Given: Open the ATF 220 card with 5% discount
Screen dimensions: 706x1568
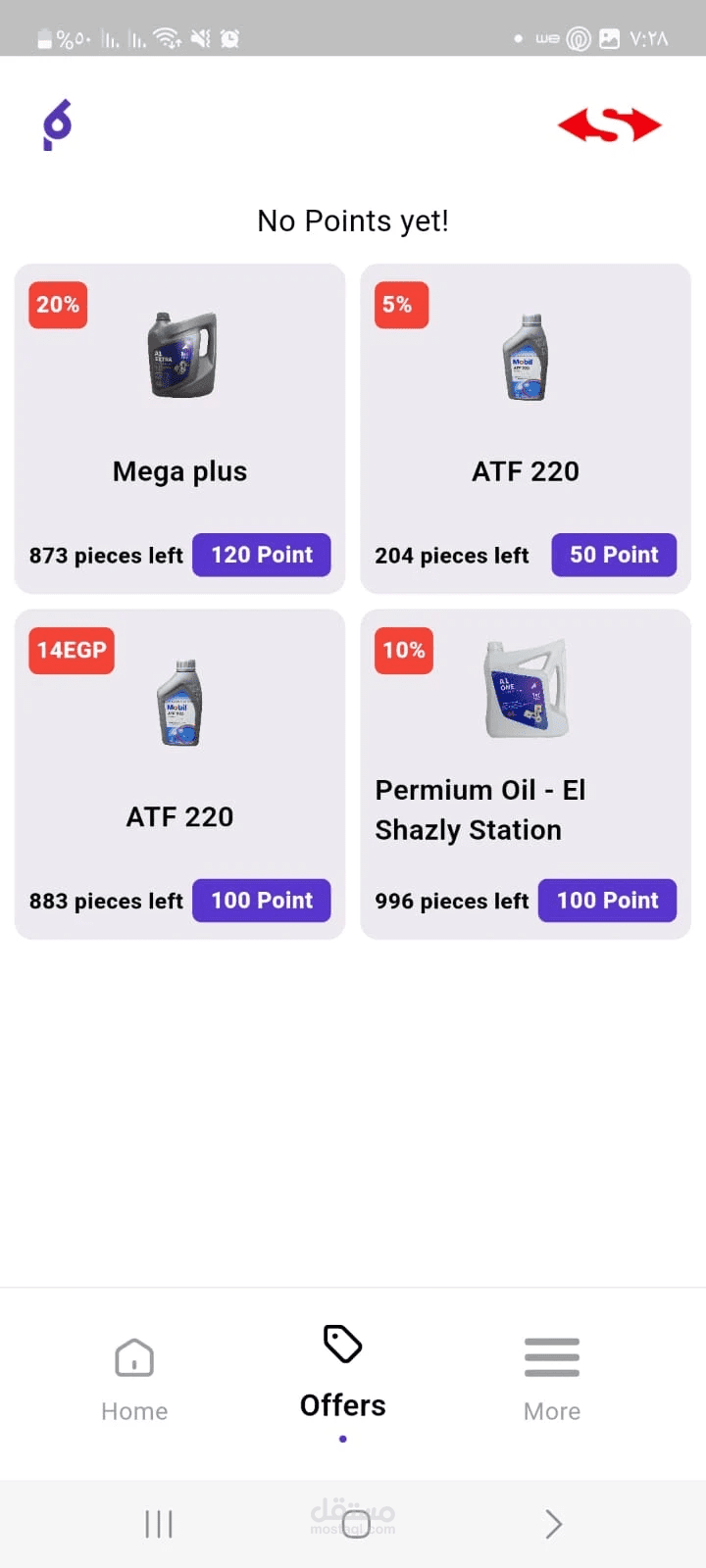Looking at the screenshot, I should point(526,412).
